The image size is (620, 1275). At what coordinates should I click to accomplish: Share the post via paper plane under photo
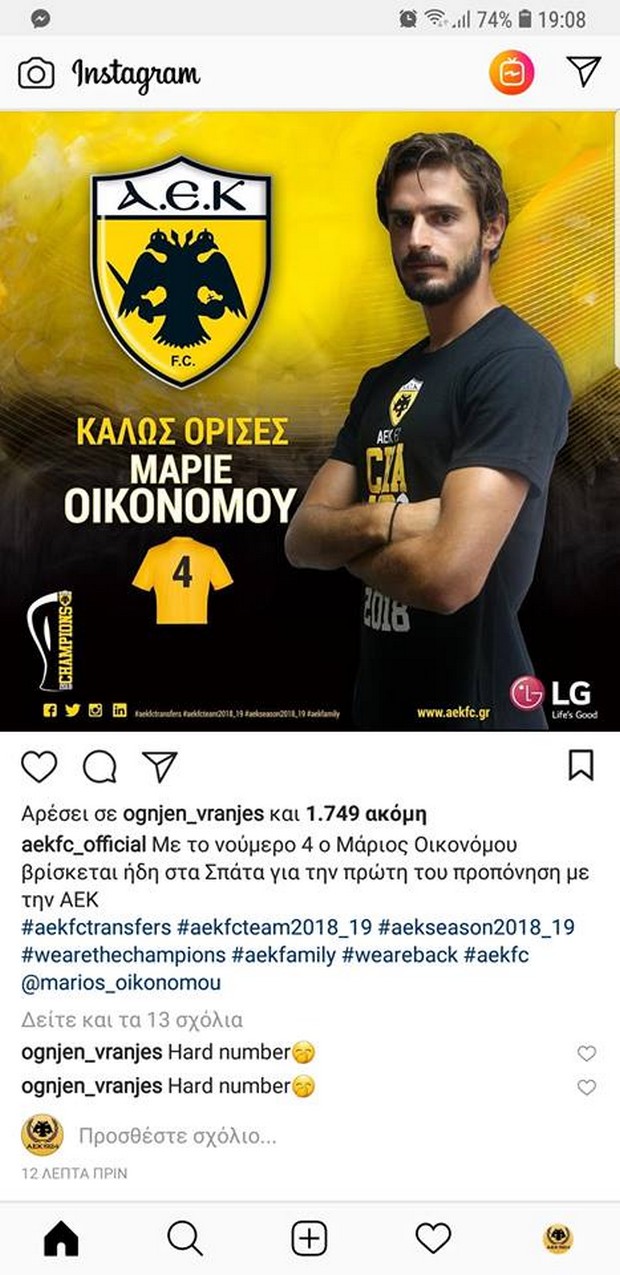point(159,766)
